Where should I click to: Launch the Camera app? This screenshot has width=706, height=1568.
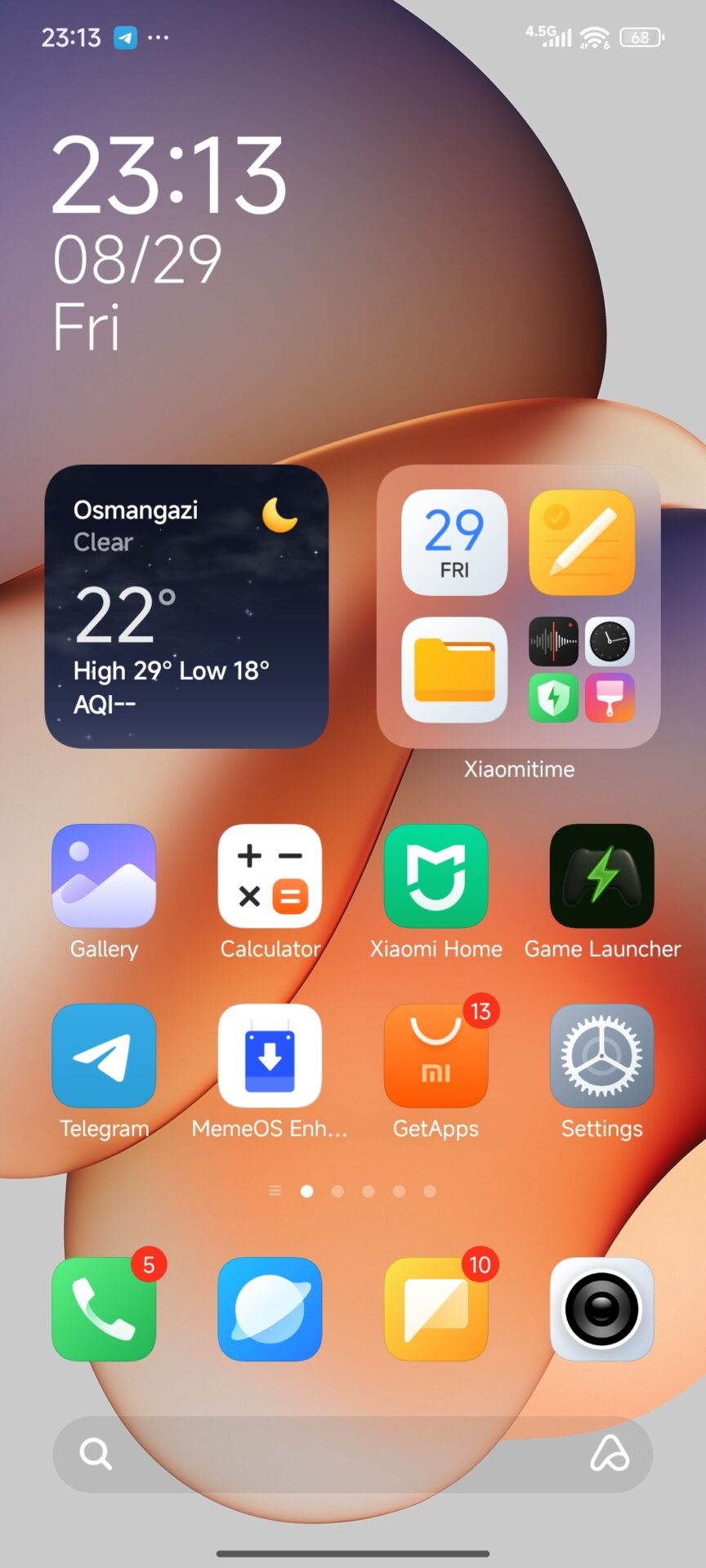[602, 1308]
